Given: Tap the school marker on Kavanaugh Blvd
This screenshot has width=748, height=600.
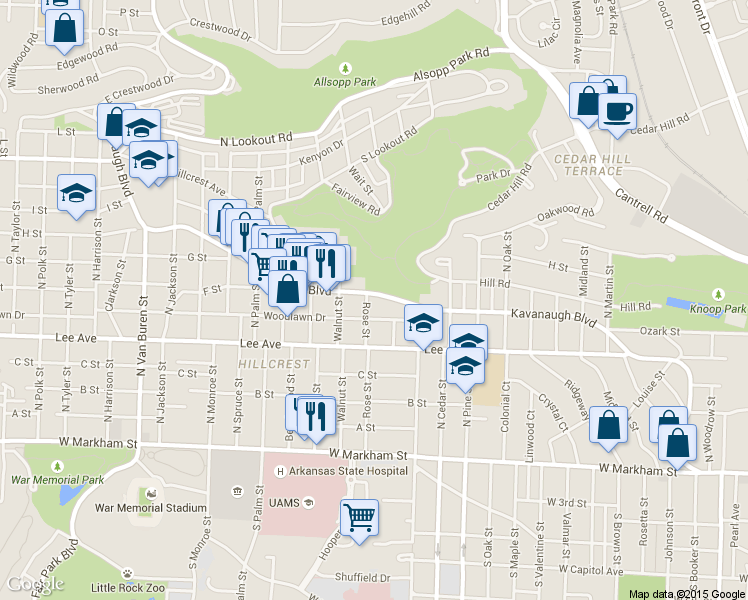Looking at the screenshot, I should [423, 323].
